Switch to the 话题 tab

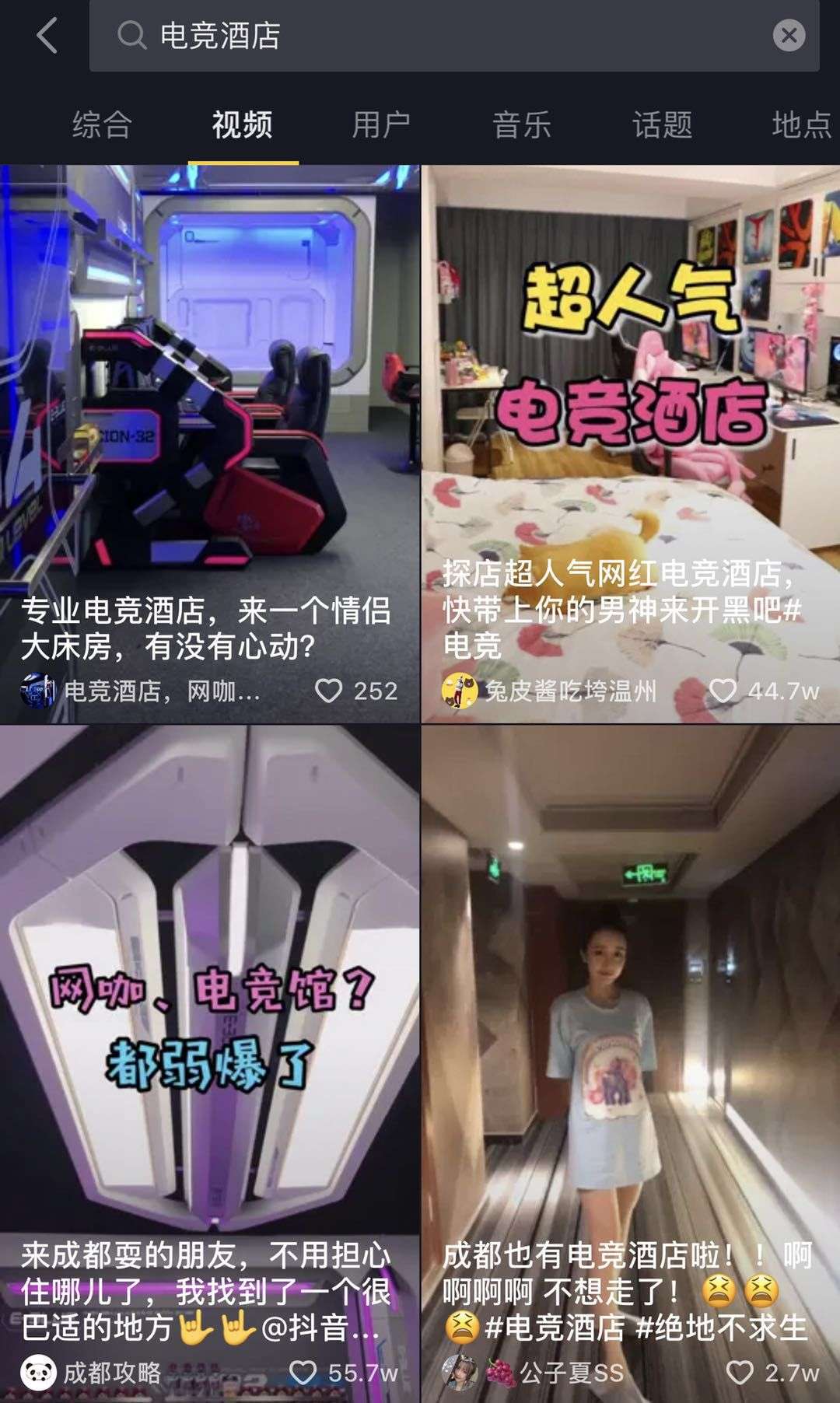pyautogui.click(x=662, y=124)
